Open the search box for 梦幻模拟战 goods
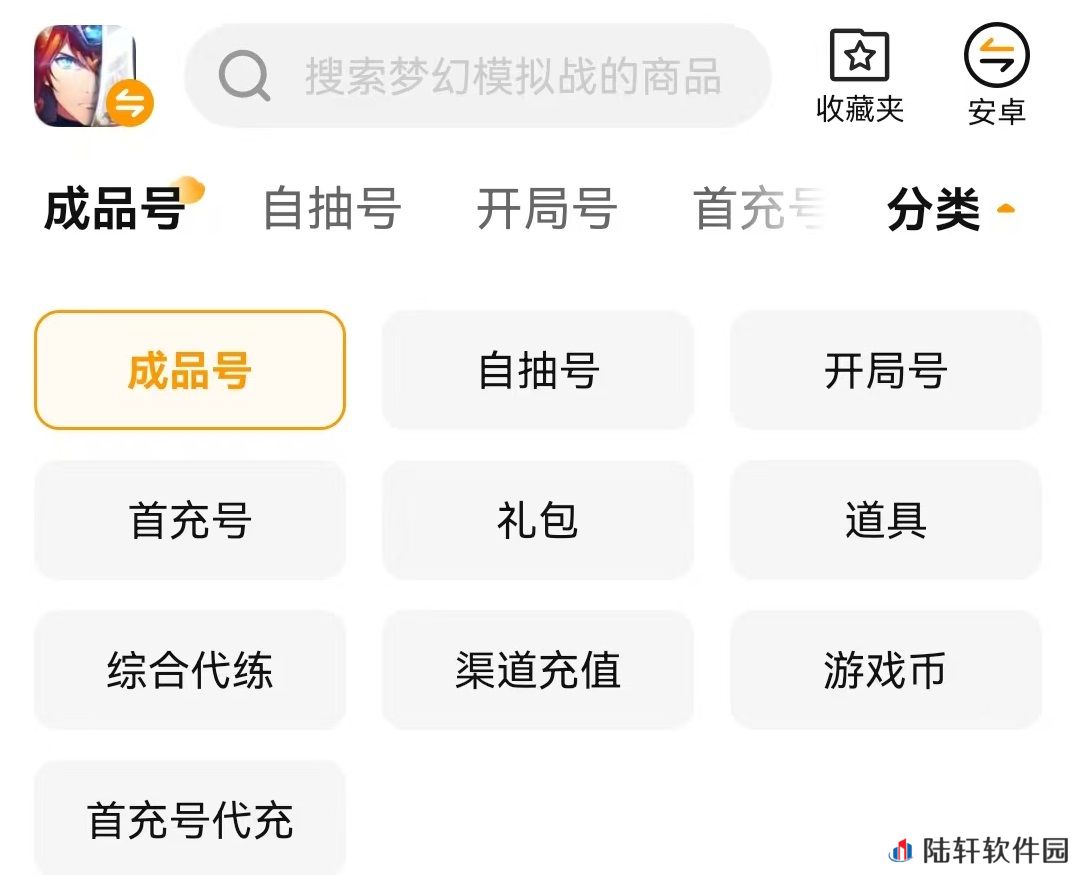The height and width of the screenshot is (875, 1078). click(x=478, y=76)
